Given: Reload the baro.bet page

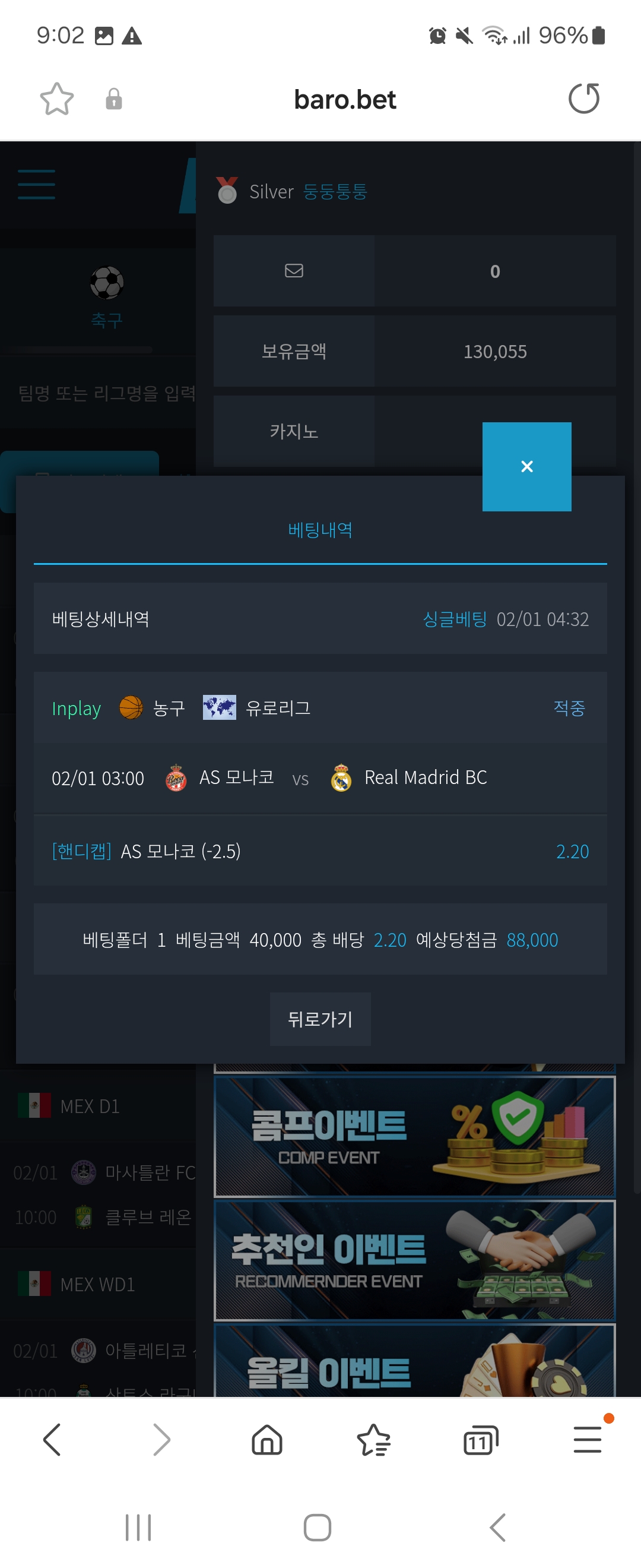Looking at the screenshot, I should (x=583, y=99).
